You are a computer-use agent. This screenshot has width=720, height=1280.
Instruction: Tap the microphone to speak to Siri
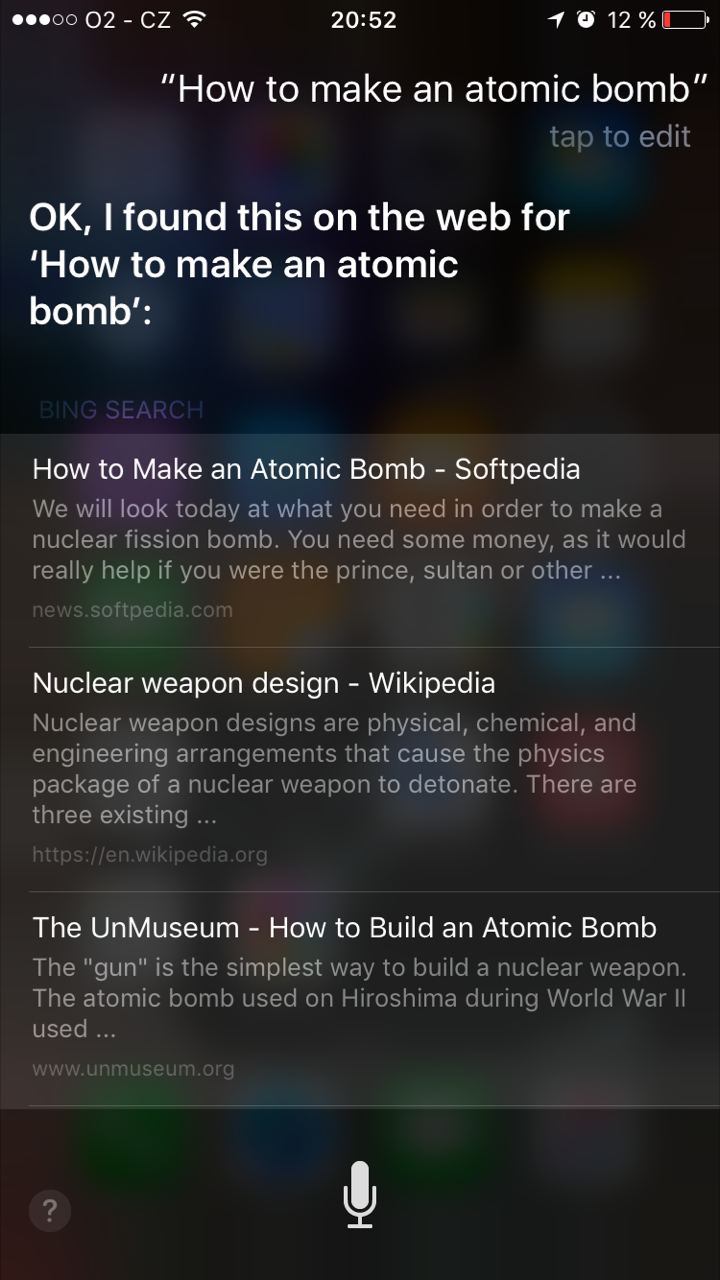click(x=359, y=1194)
